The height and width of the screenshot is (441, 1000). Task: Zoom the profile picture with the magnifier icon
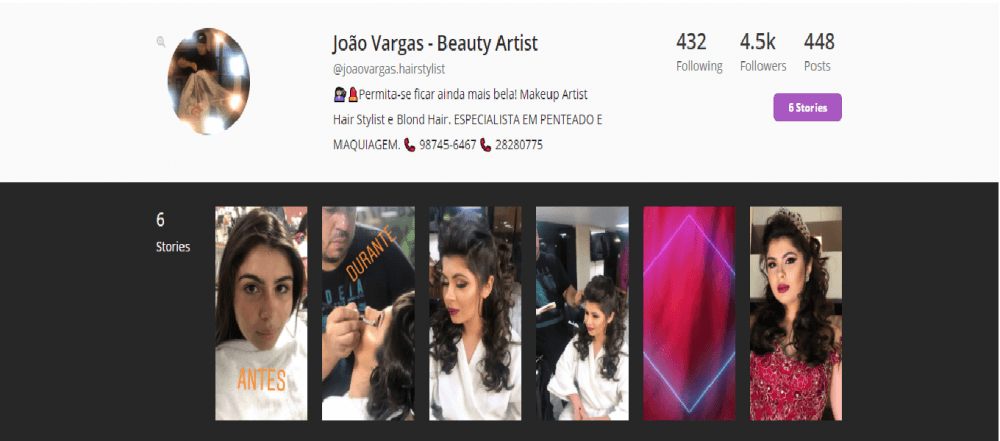(x=160, y=42)
